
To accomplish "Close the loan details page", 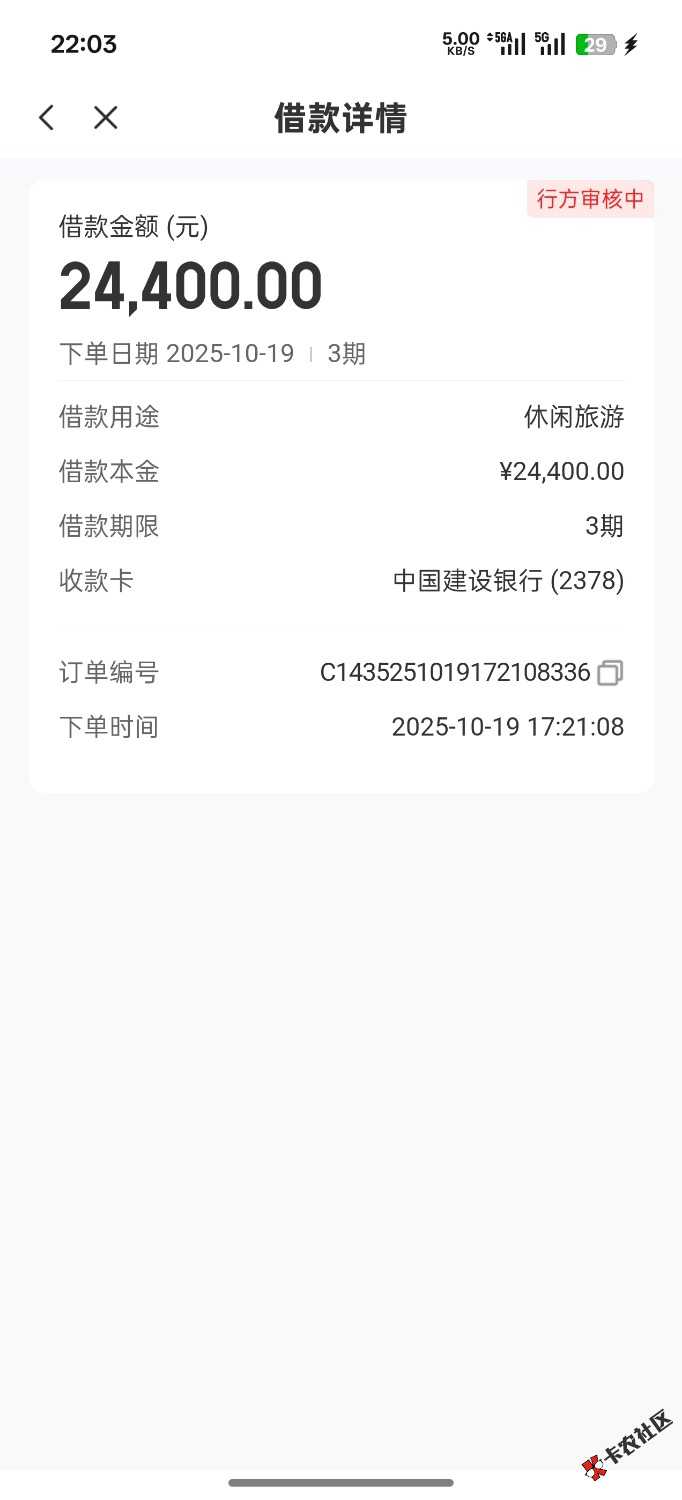I will coord(105,118).
